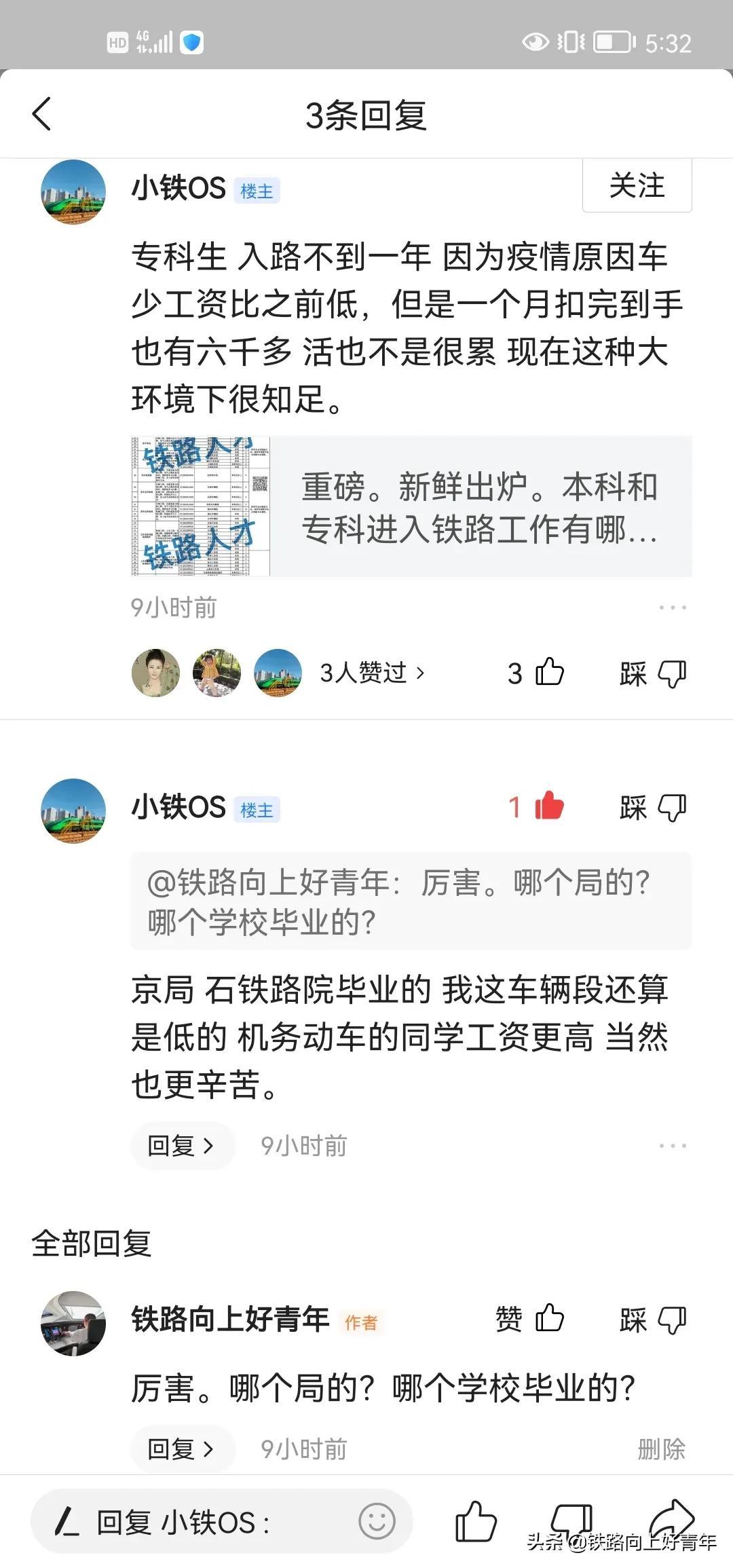Dislike 铁路向上好青年's reply
Screen dimensions: 733x1568
click(653, 1320)
